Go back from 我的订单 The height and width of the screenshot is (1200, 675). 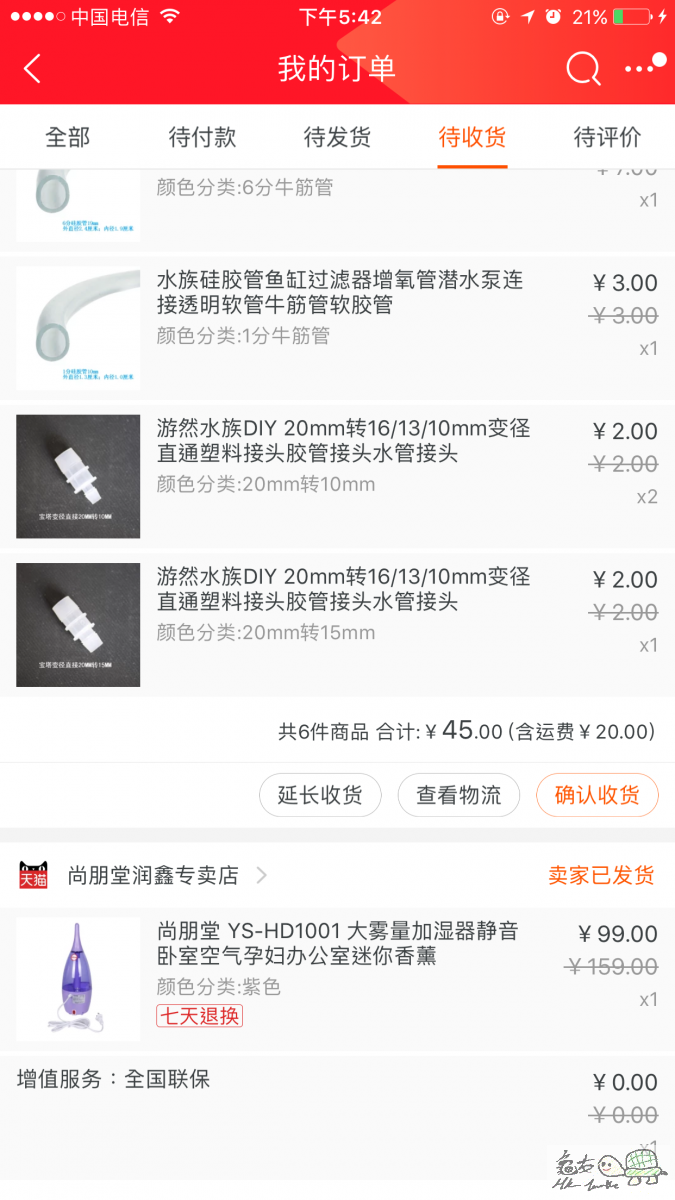point(33,69)
